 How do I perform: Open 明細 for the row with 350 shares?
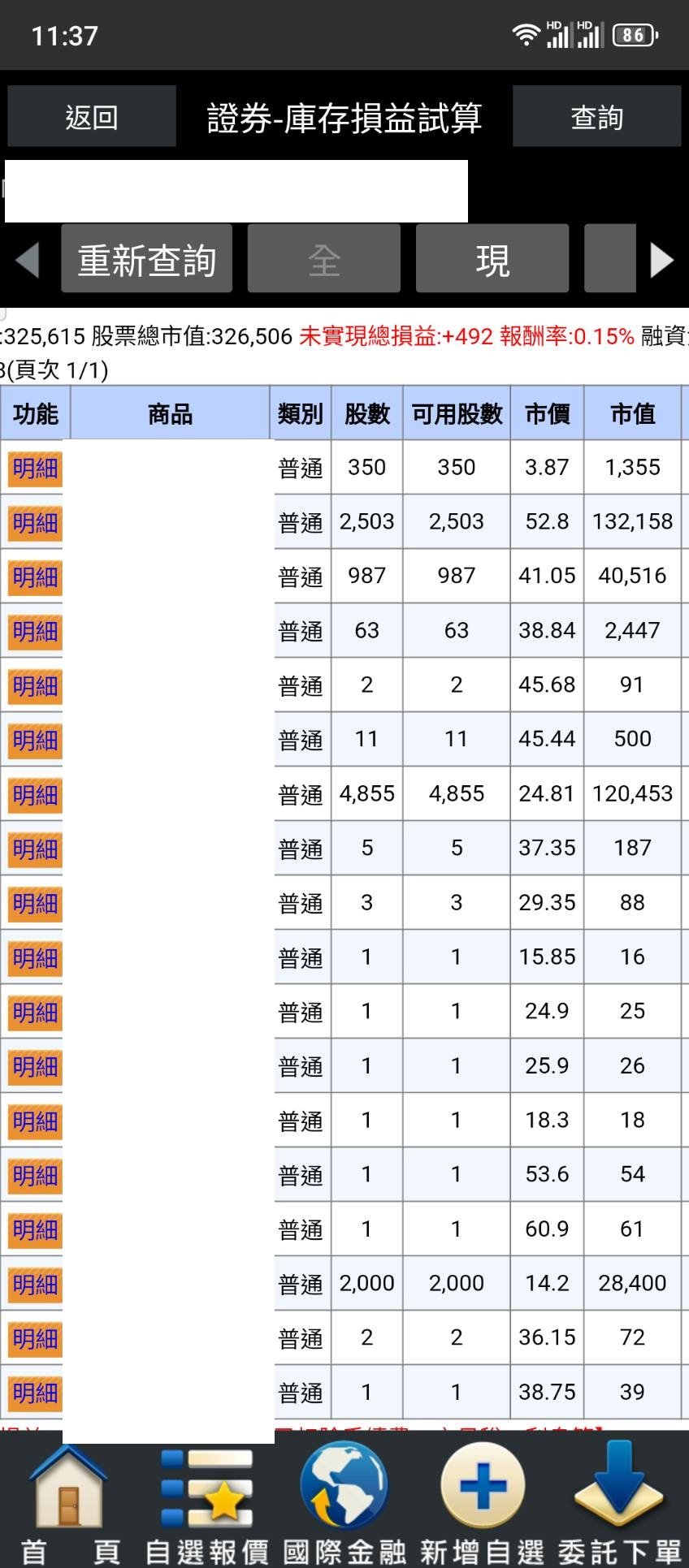[35, 469]
